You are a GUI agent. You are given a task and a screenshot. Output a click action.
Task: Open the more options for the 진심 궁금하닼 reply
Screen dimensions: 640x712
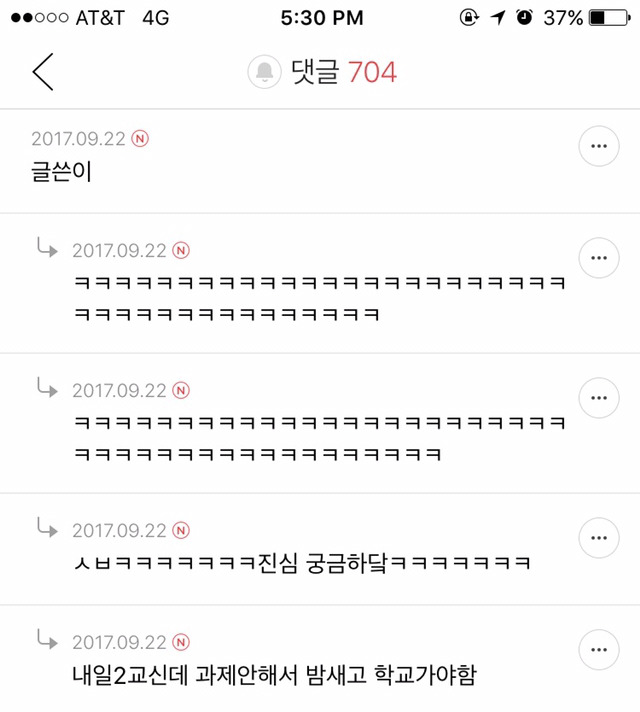click(x=598, y=538)
